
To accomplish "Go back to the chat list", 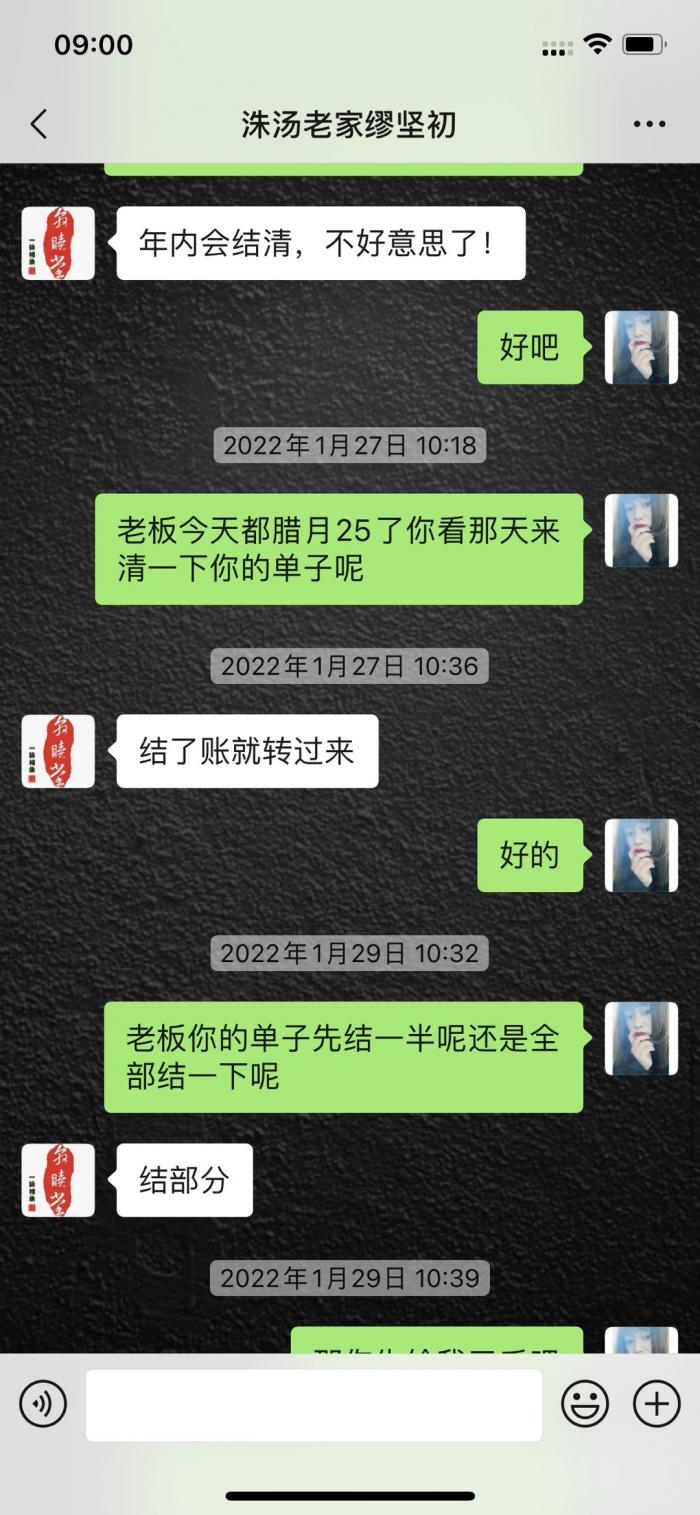I will 38,124.
